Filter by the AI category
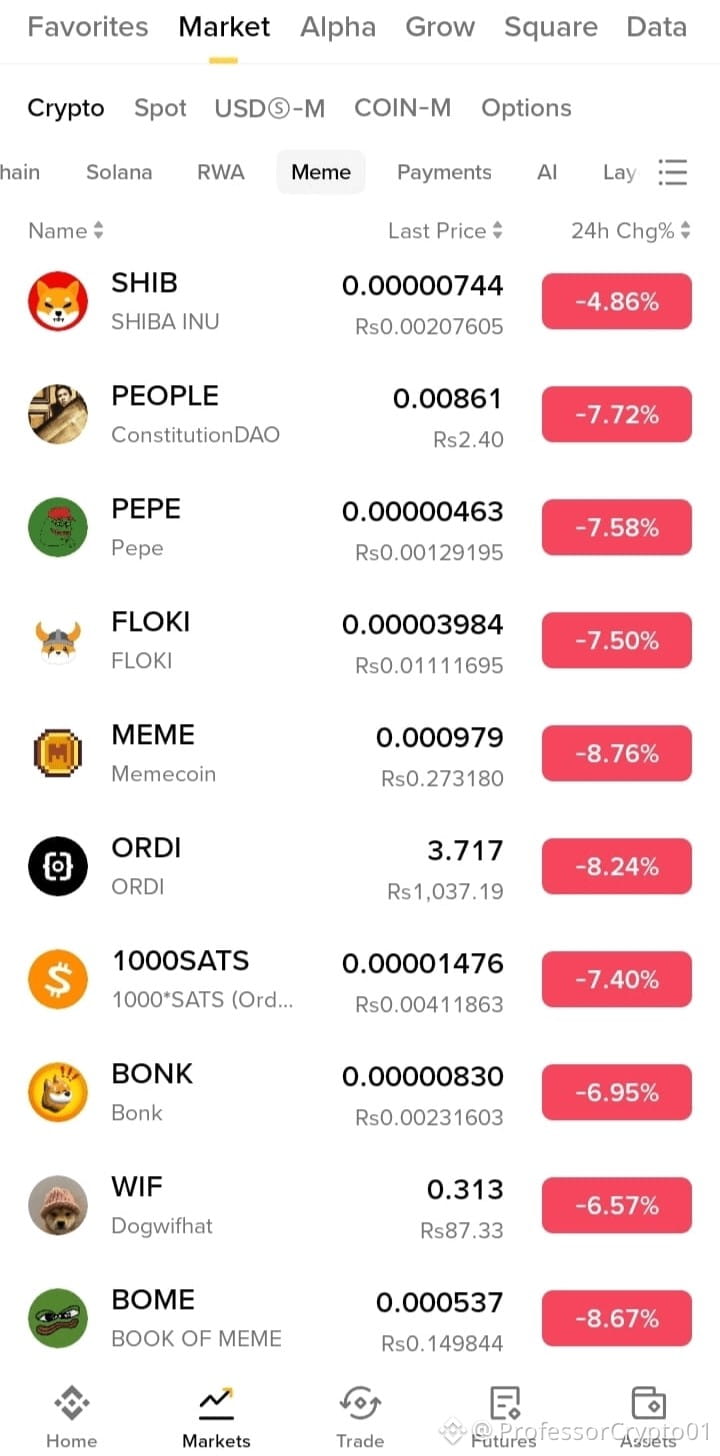Screen dimensions: 720x1456 coord(547,172)
